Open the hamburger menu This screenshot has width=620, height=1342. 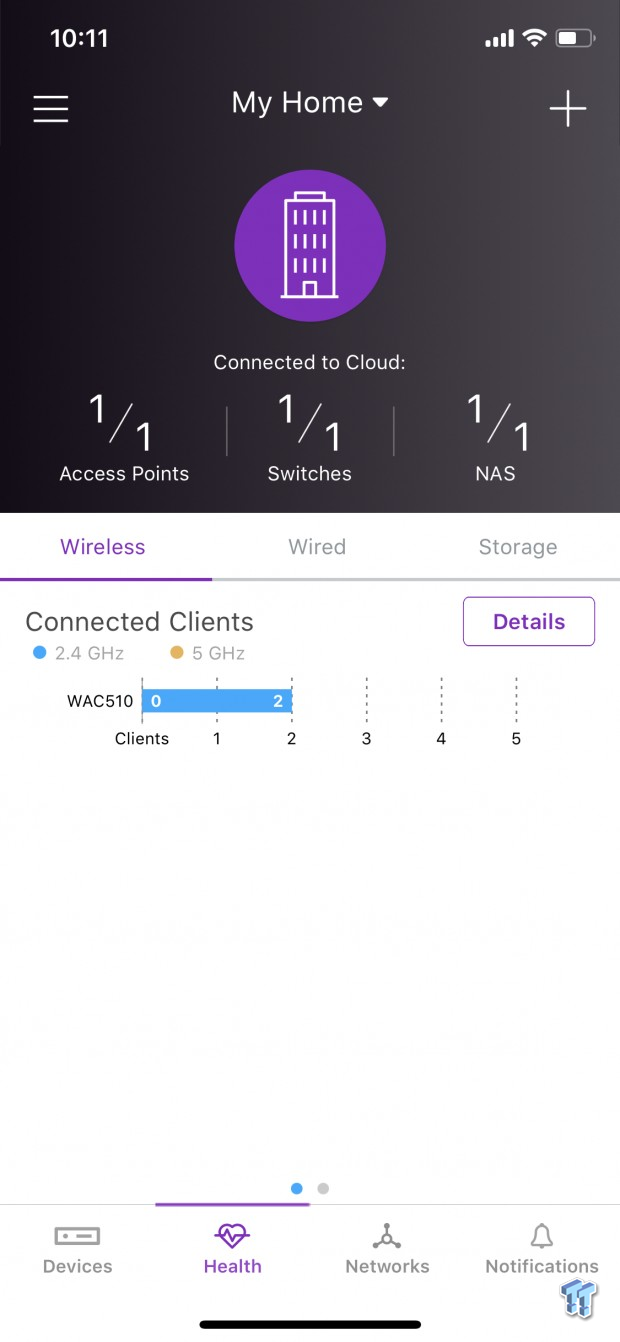coord(51,108)
